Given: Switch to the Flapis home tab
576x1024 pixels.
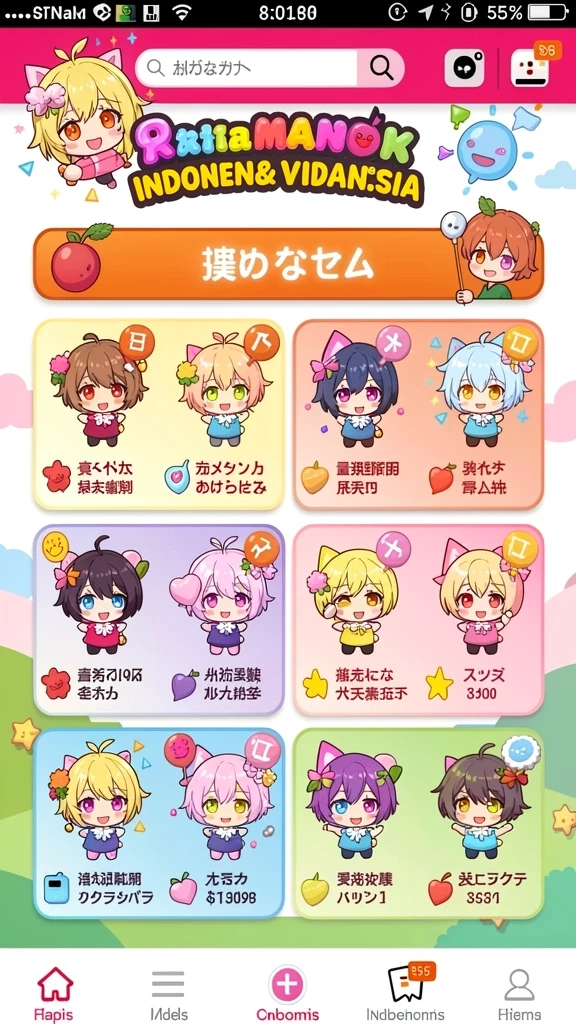Looking at the screenshot, I should 55,993.
